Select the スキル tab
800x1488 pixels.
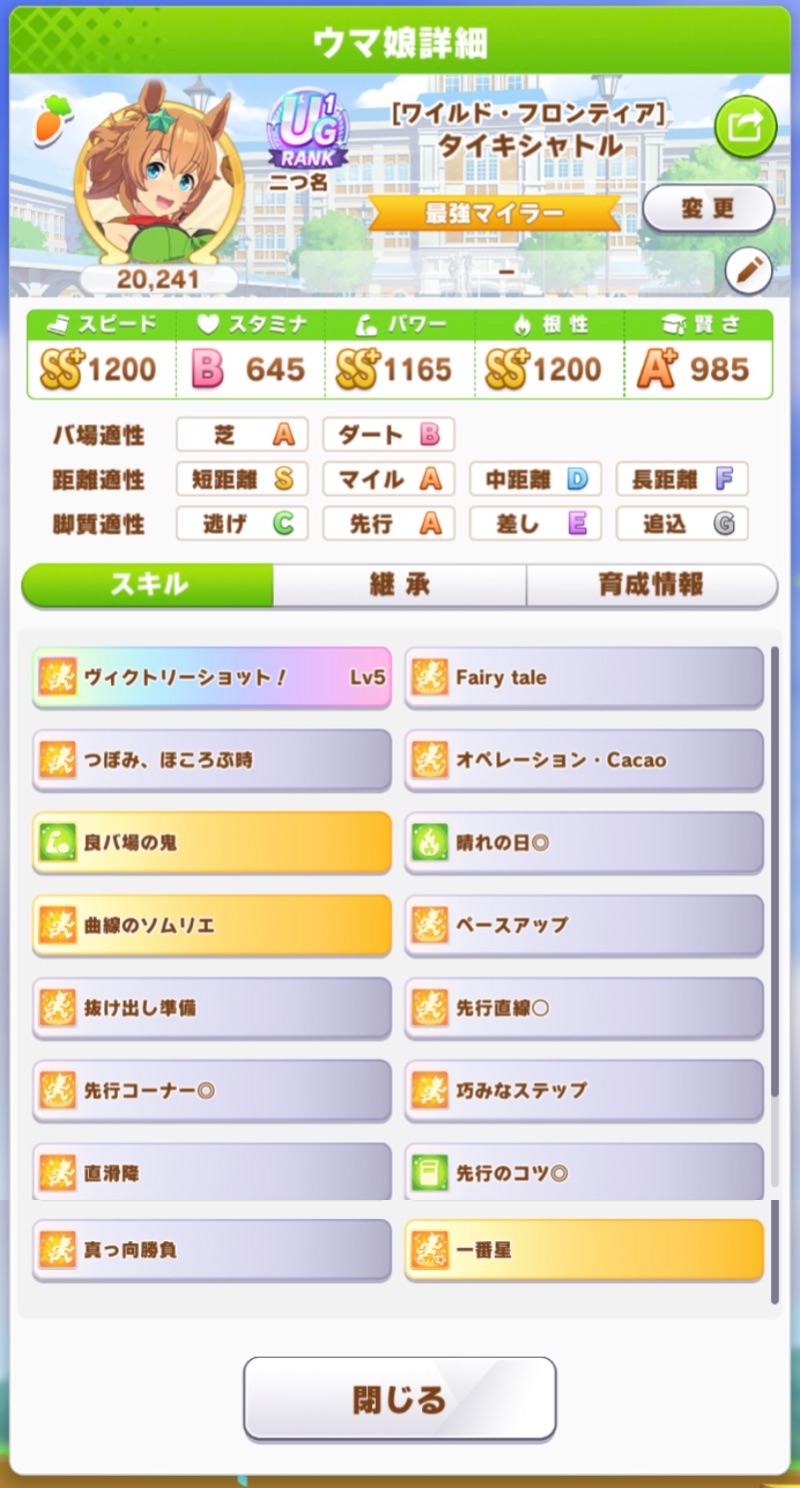point(148,585)
